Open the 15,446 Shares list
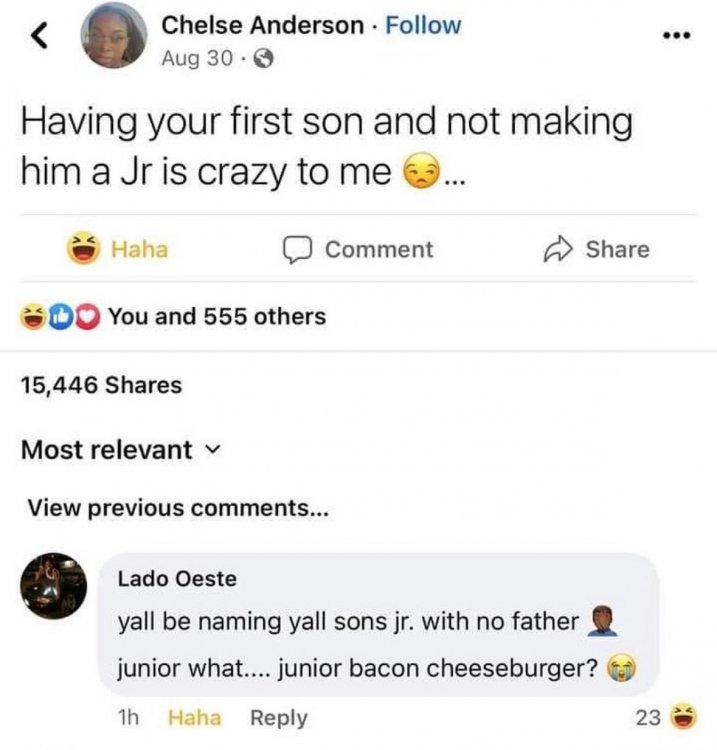The height and width of the screenshot is (750, 717). 101,384
